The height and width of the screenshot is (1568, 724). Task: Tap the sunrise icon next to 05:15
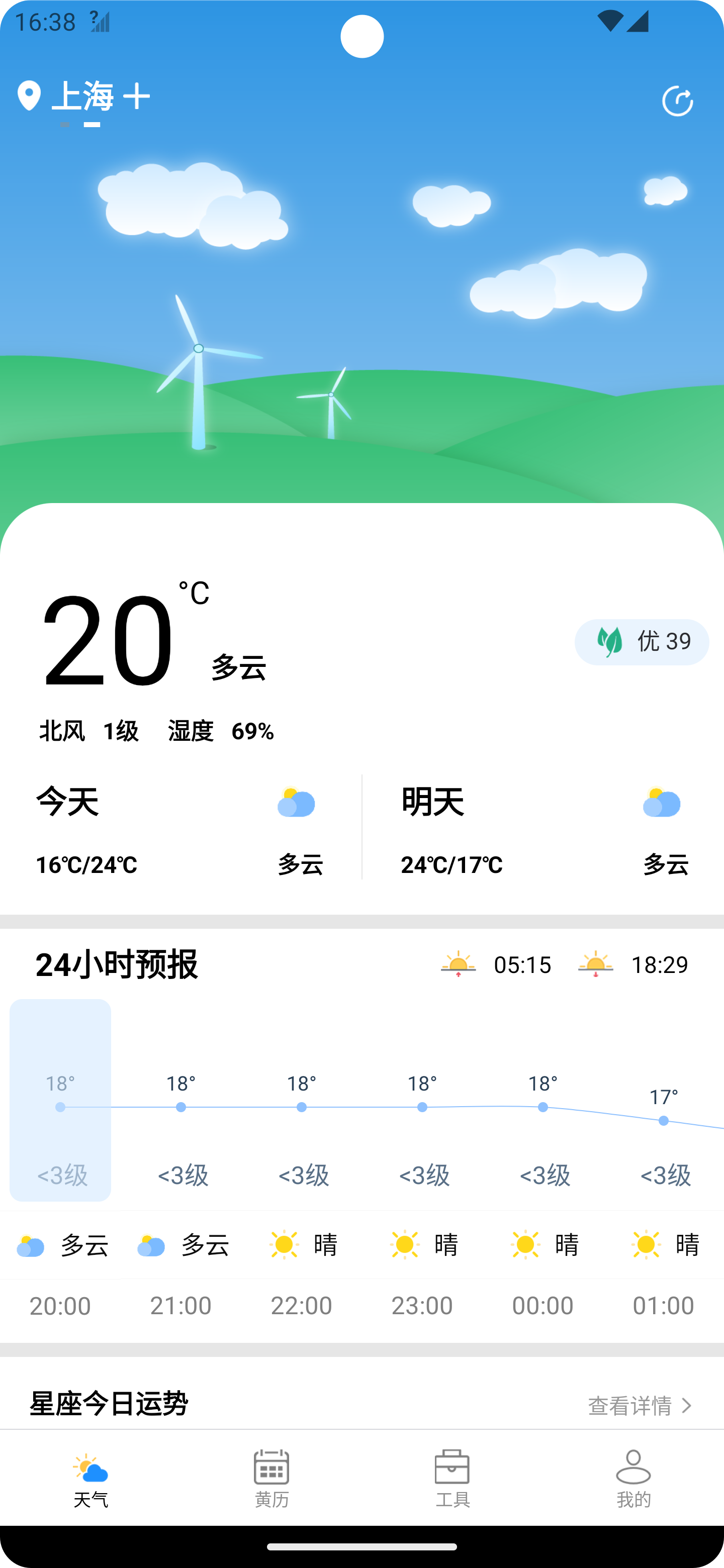(458, 963)
